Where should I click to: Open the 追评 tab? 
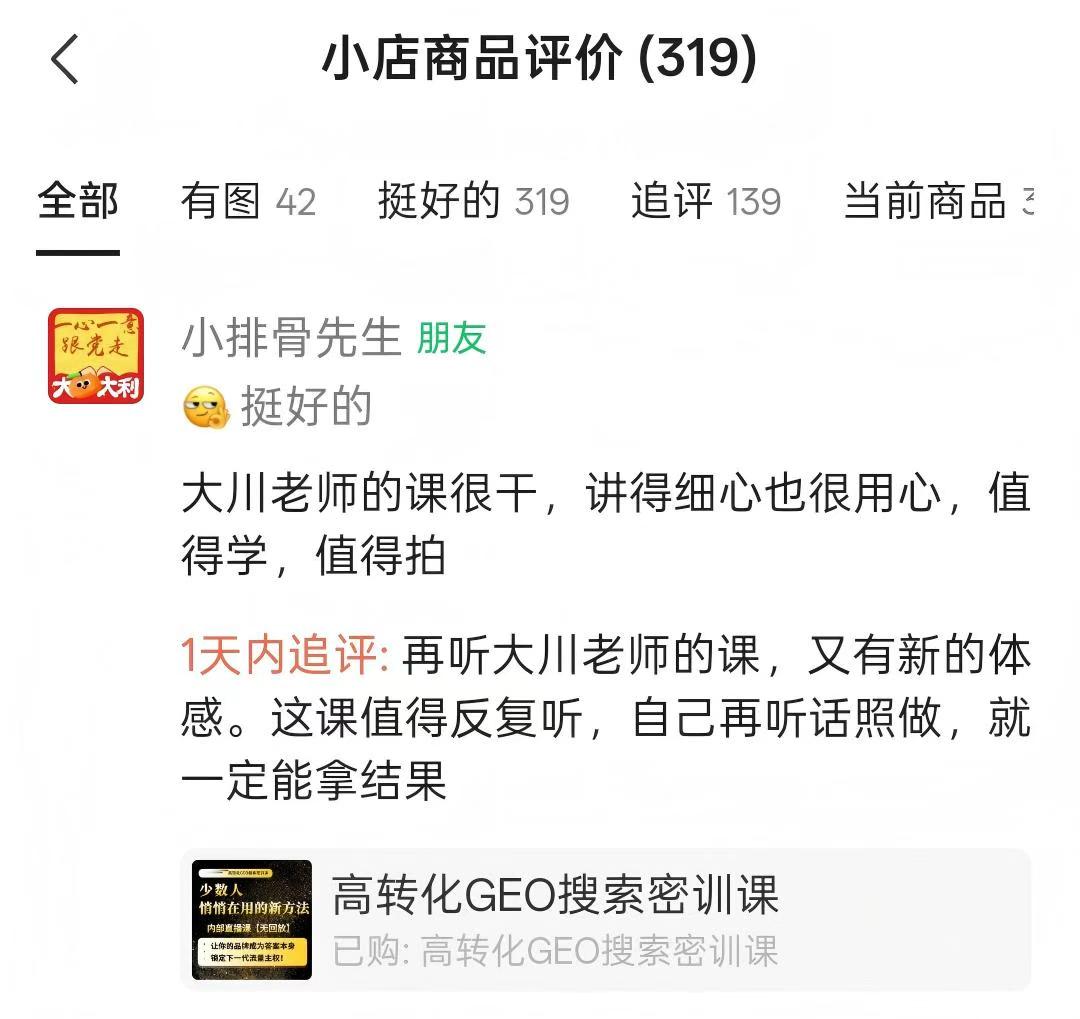pos(706,202)
